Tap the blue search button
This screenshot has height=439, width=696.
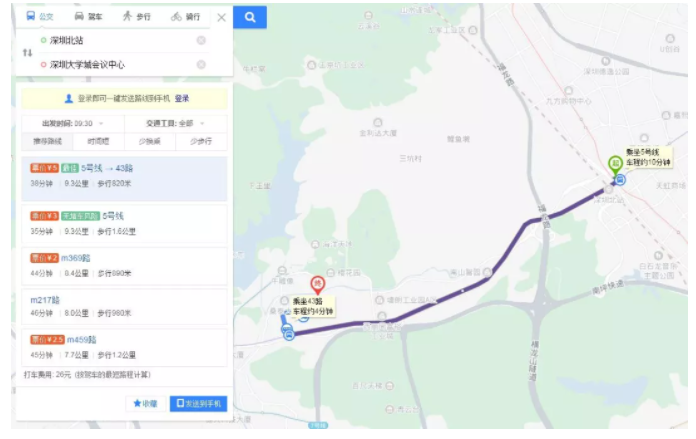(x=250, y=17)
